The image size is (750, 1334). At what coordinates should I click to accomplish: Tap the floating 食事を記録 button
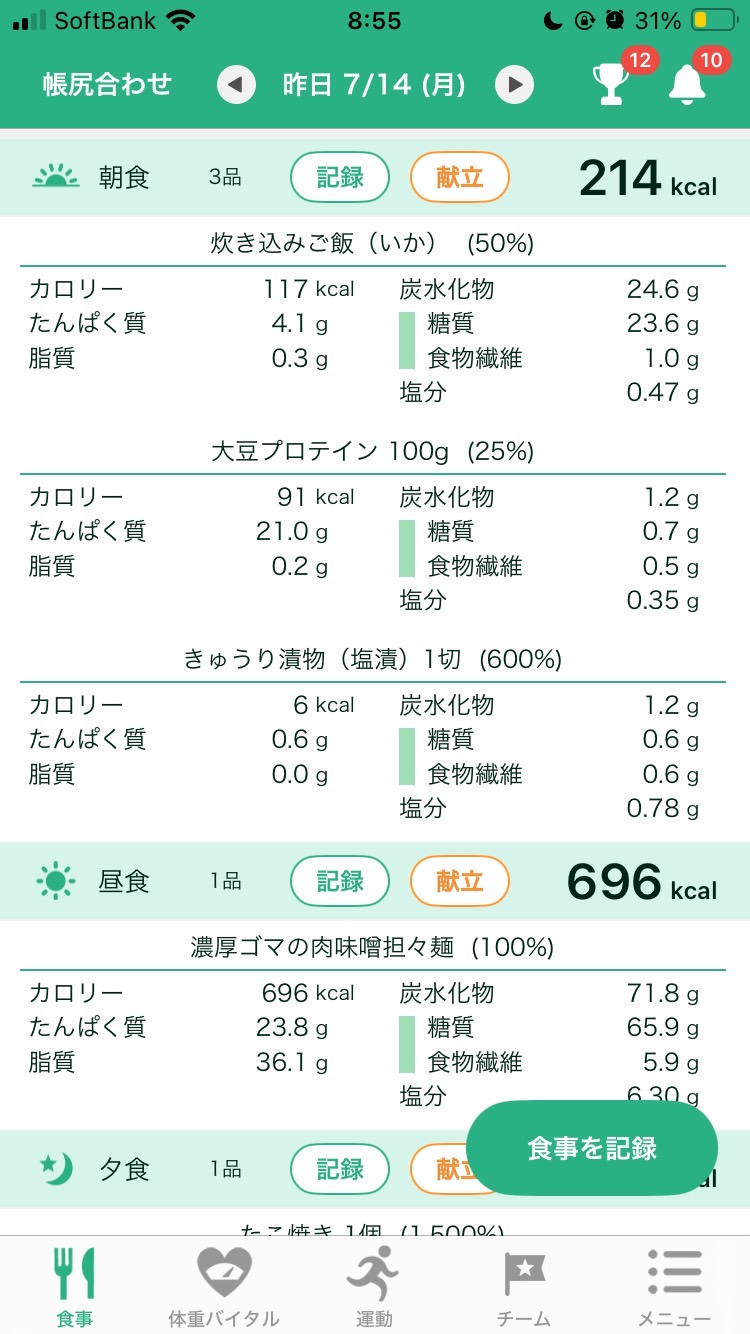(x=592, y=1148)
